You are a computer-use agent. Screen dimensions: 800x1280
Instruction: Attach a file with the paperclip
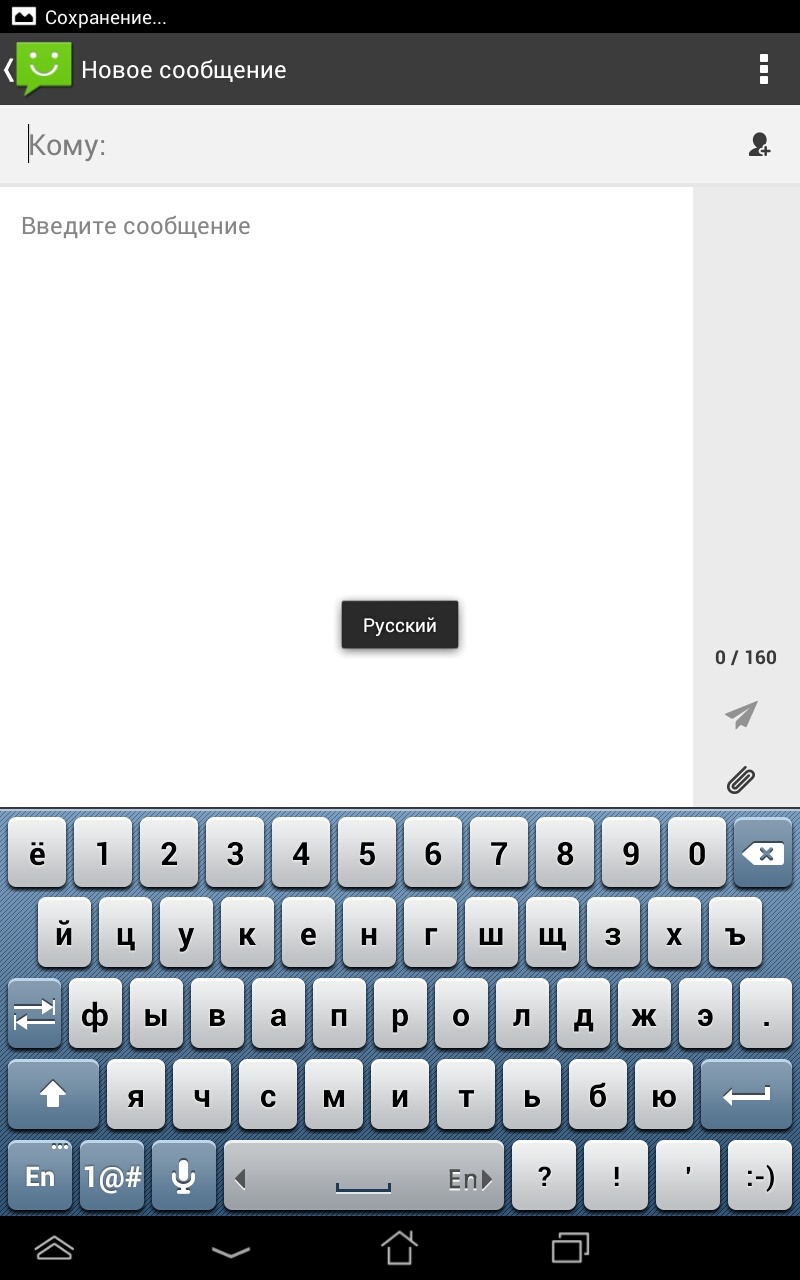(741, 778)
